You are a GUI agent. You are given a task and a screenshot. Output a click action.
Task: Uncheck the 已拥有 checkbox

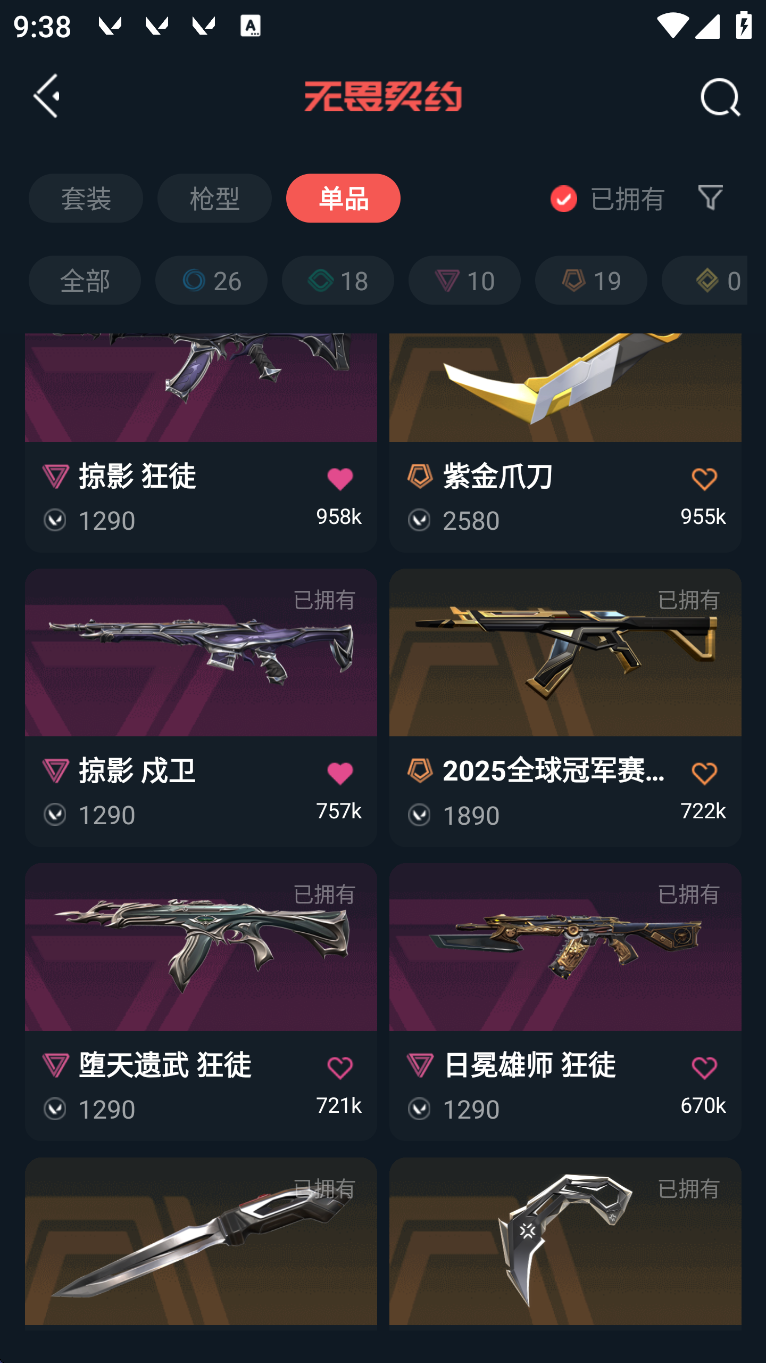[564, 199]
